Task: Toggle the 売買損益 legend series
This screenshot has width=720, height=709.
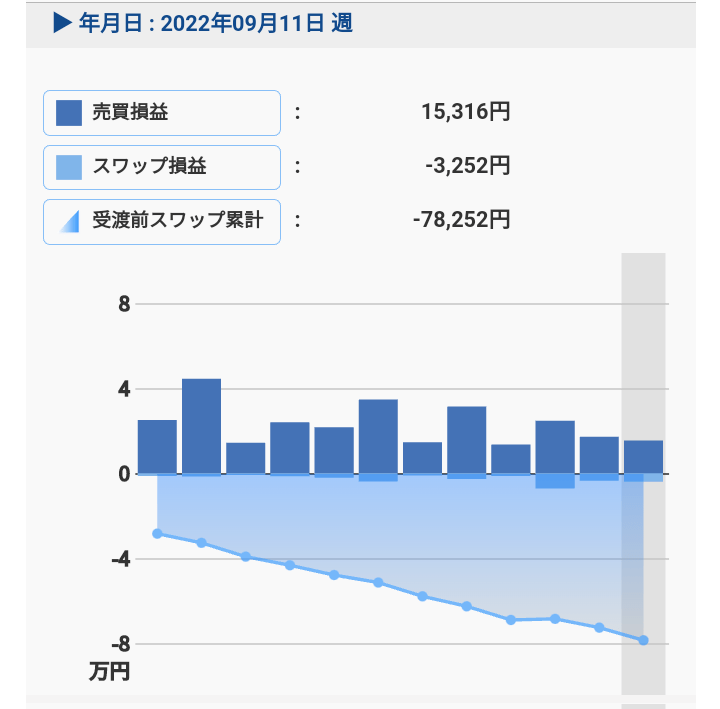Action: tap(161, 112)
